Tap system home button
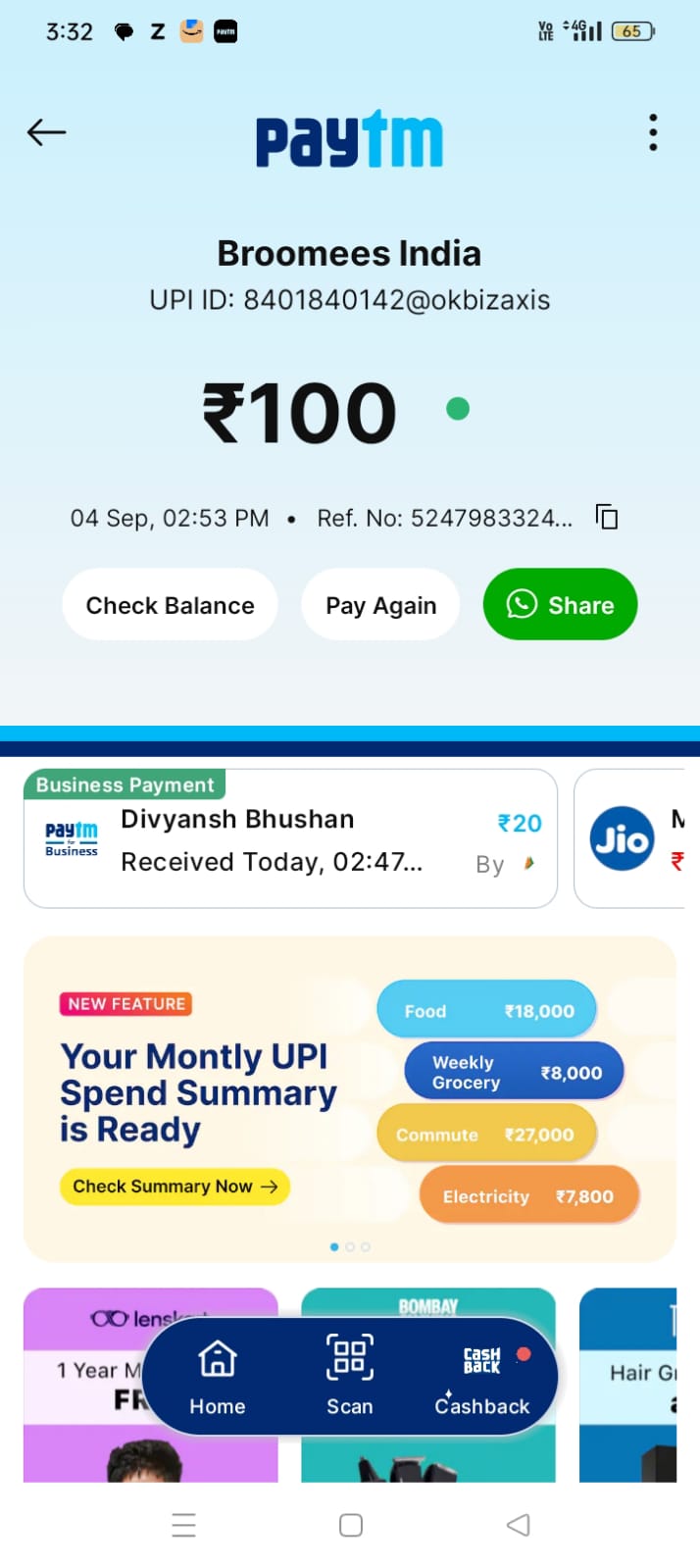700x1568 pixels. tap(351, 1525)
